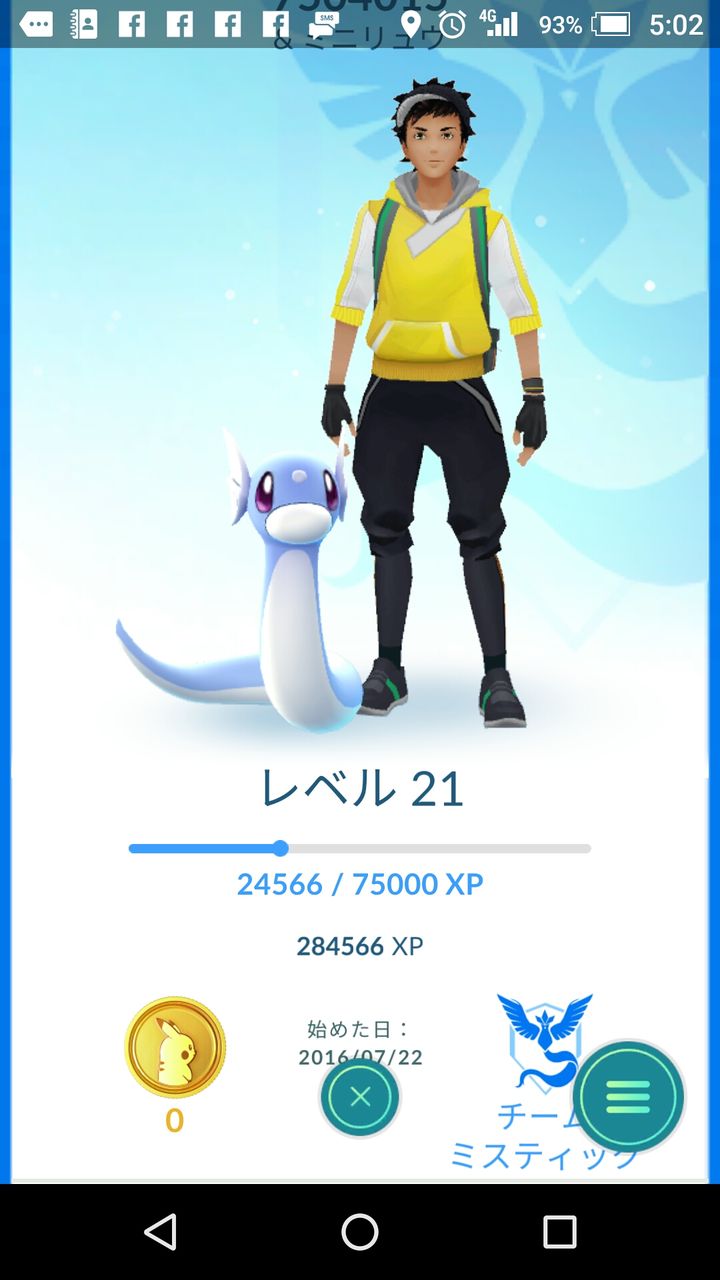The height and width of the screenshot is (1280, 720).
Task: Tap the 24566 / 75000 XP text
Action: click(x=360, y=884)
